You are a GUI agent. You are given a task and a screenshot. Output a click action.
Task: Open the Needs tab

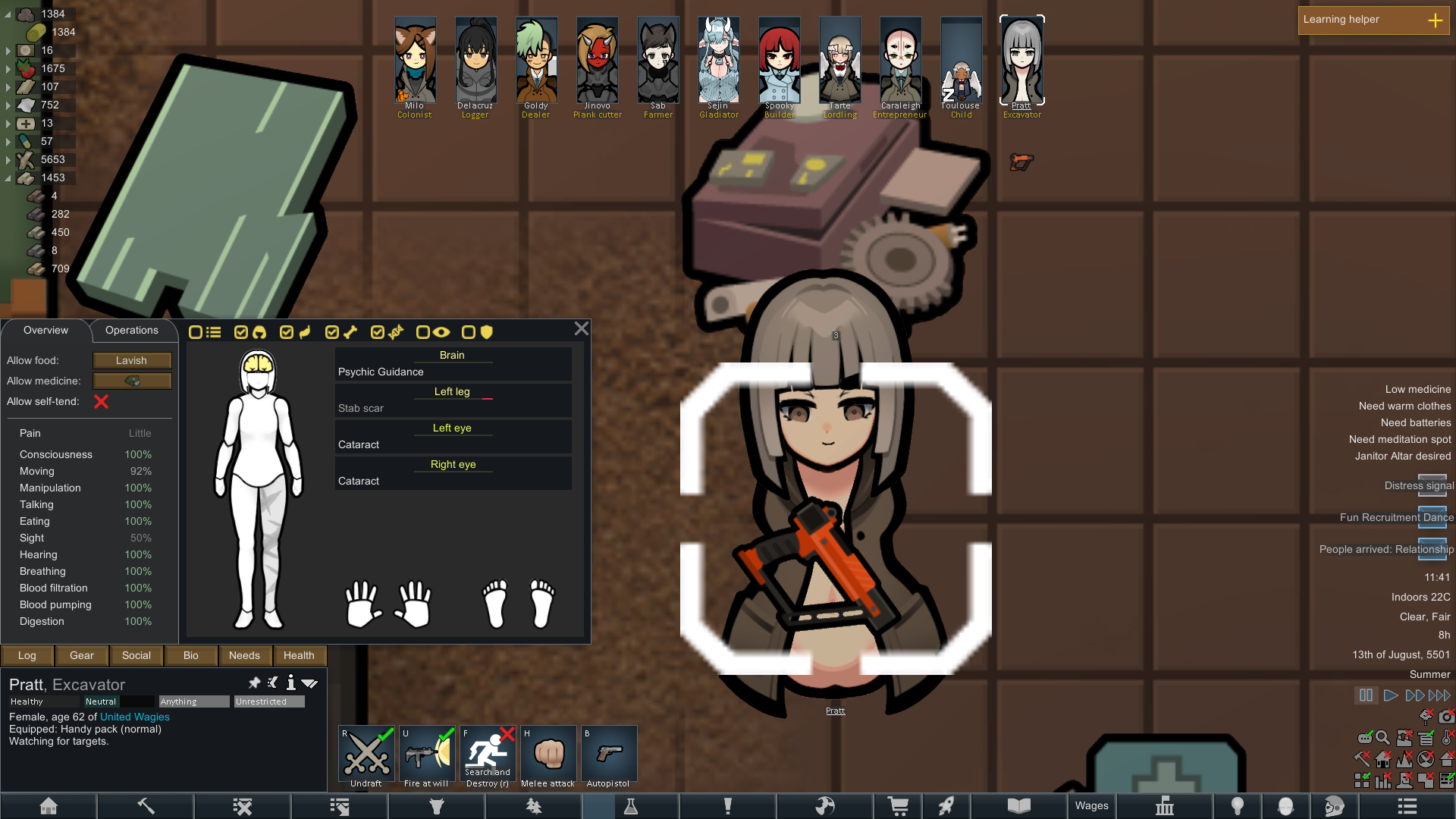[244, 655]
